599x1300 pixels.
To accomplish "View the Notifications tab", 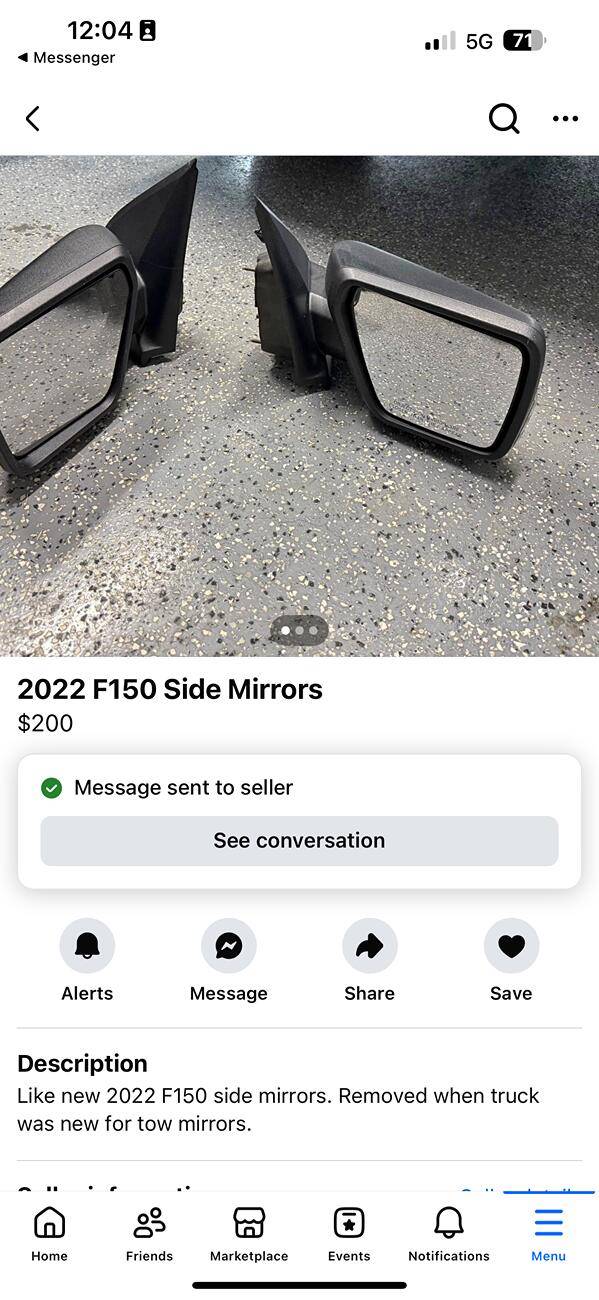I will point(449,1234).
